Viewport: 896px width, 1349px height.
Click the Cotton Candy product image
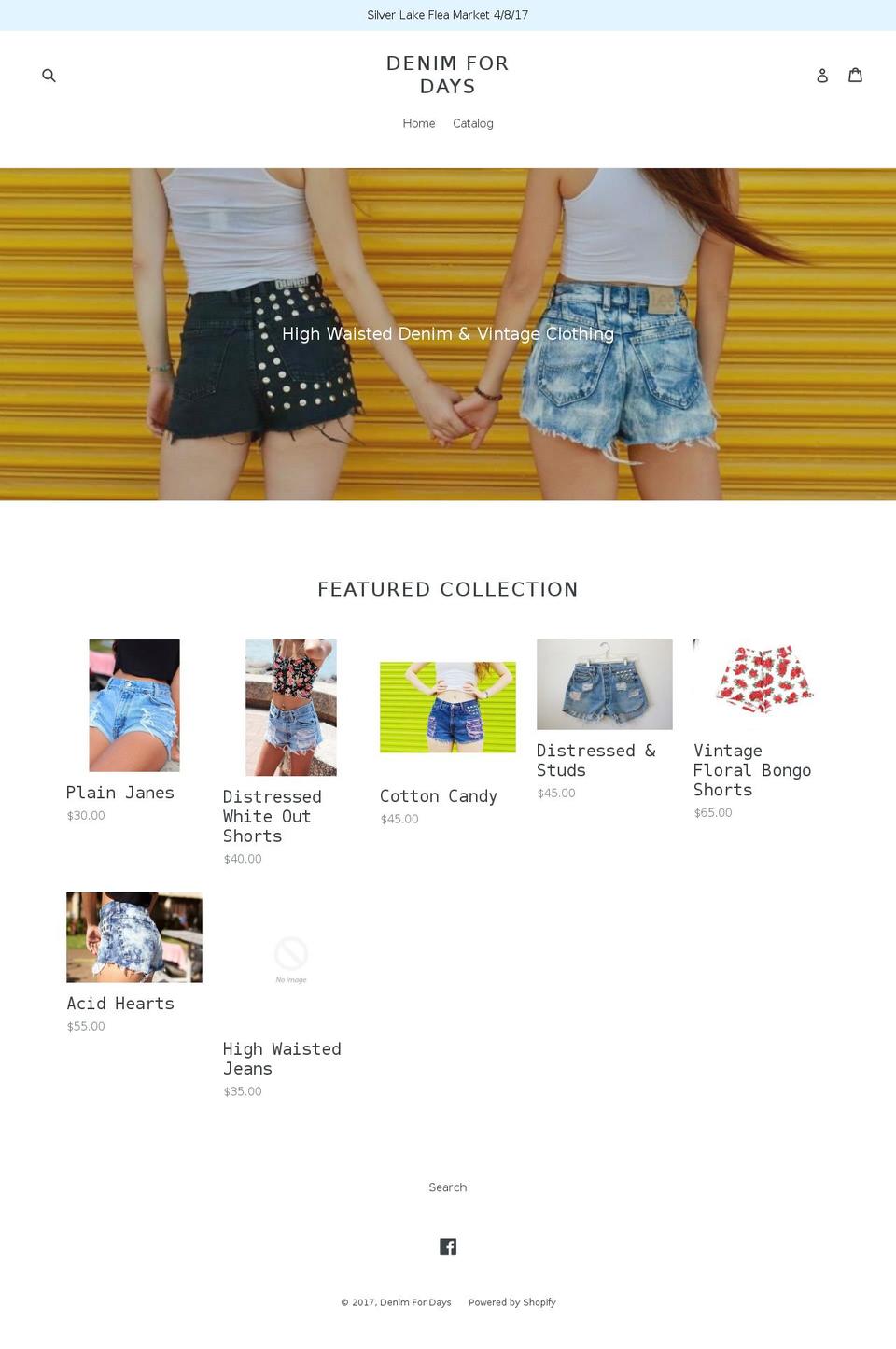coord(447,707)
